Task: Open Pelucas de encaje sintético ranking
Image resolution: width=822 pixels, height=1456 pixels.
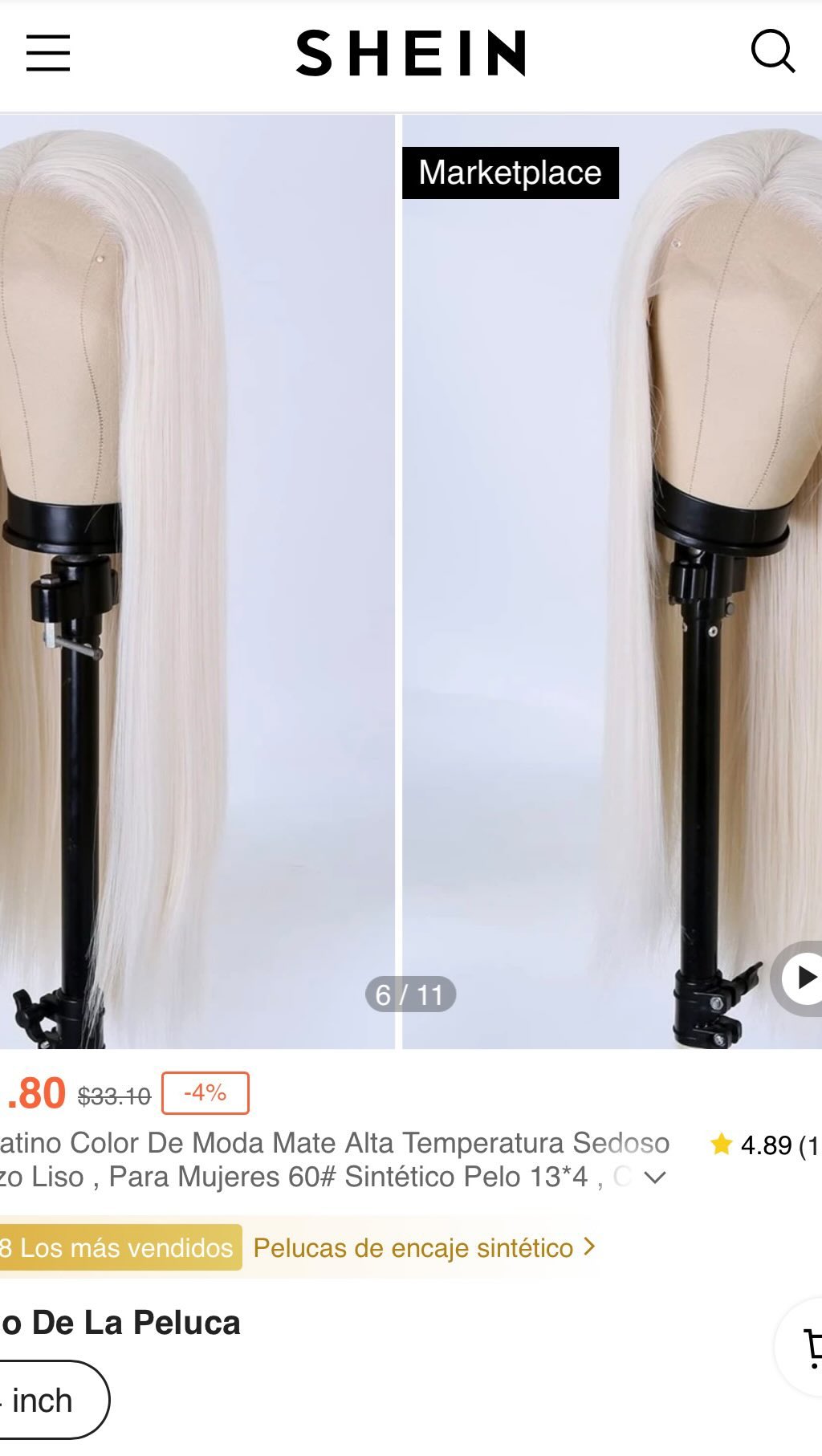Action: 424,1247
